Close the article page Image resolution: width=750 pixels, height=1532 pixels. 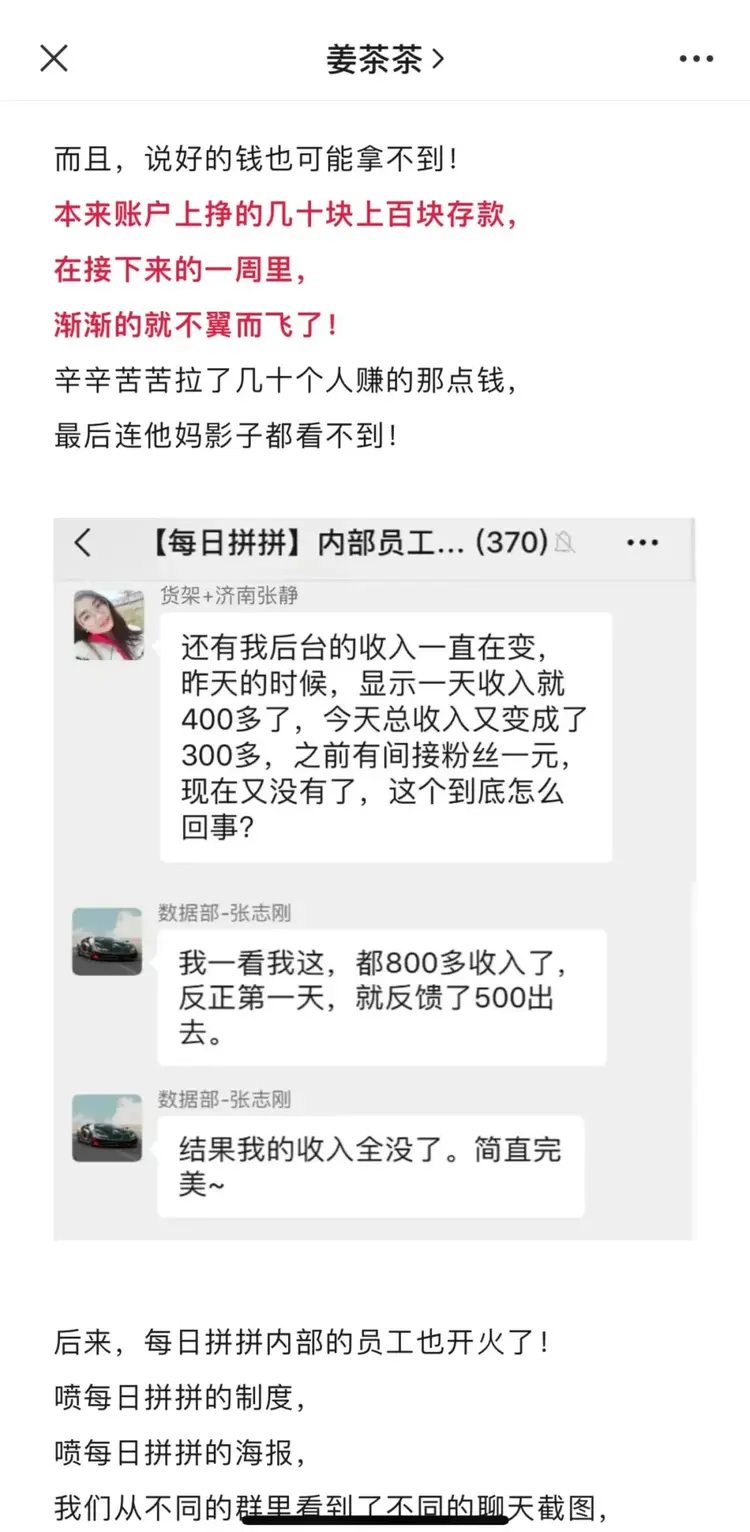pyautogui.click(x=54, y=58)
